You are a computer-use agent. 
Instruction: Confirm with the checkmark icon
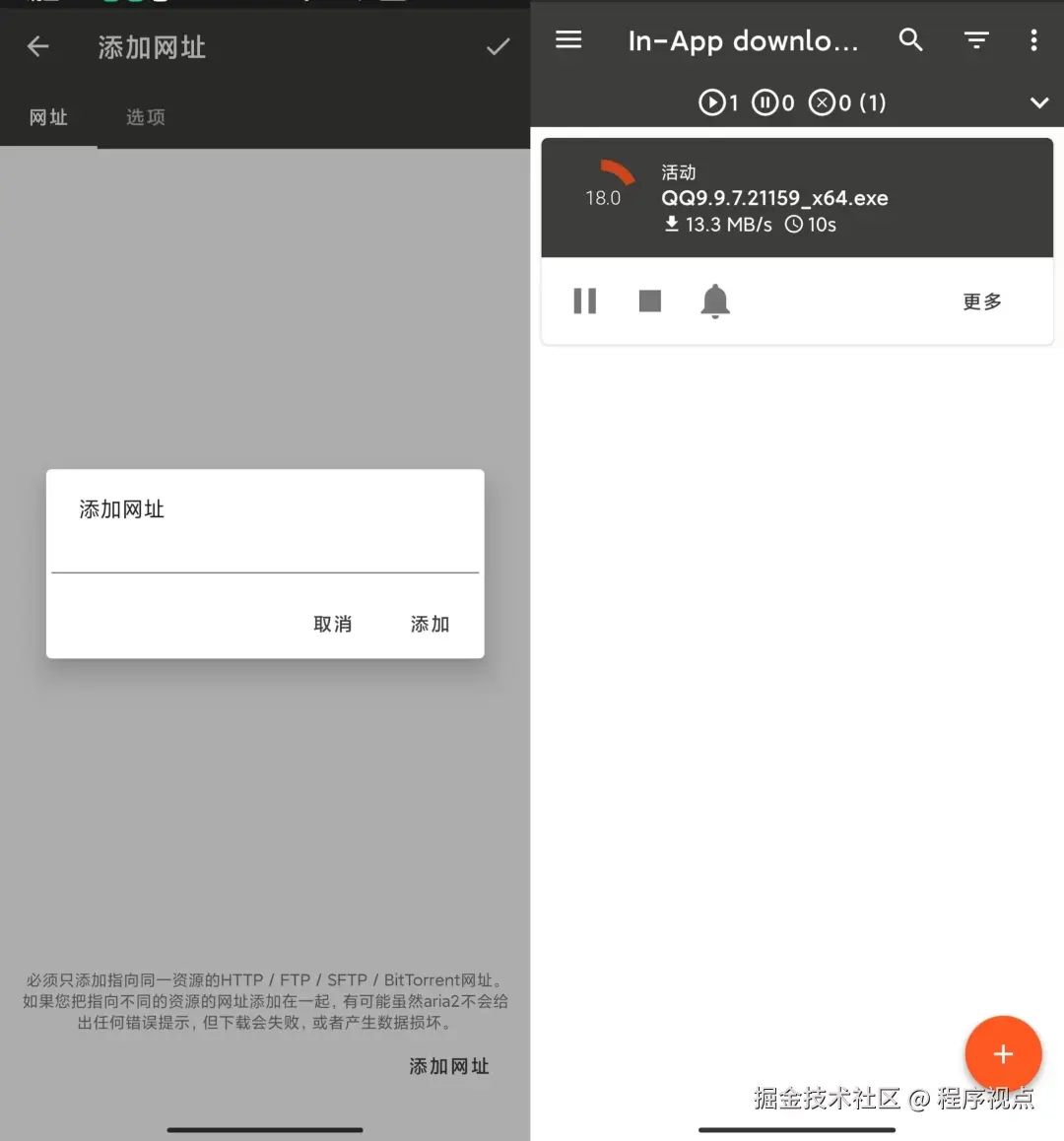(498, 46)
